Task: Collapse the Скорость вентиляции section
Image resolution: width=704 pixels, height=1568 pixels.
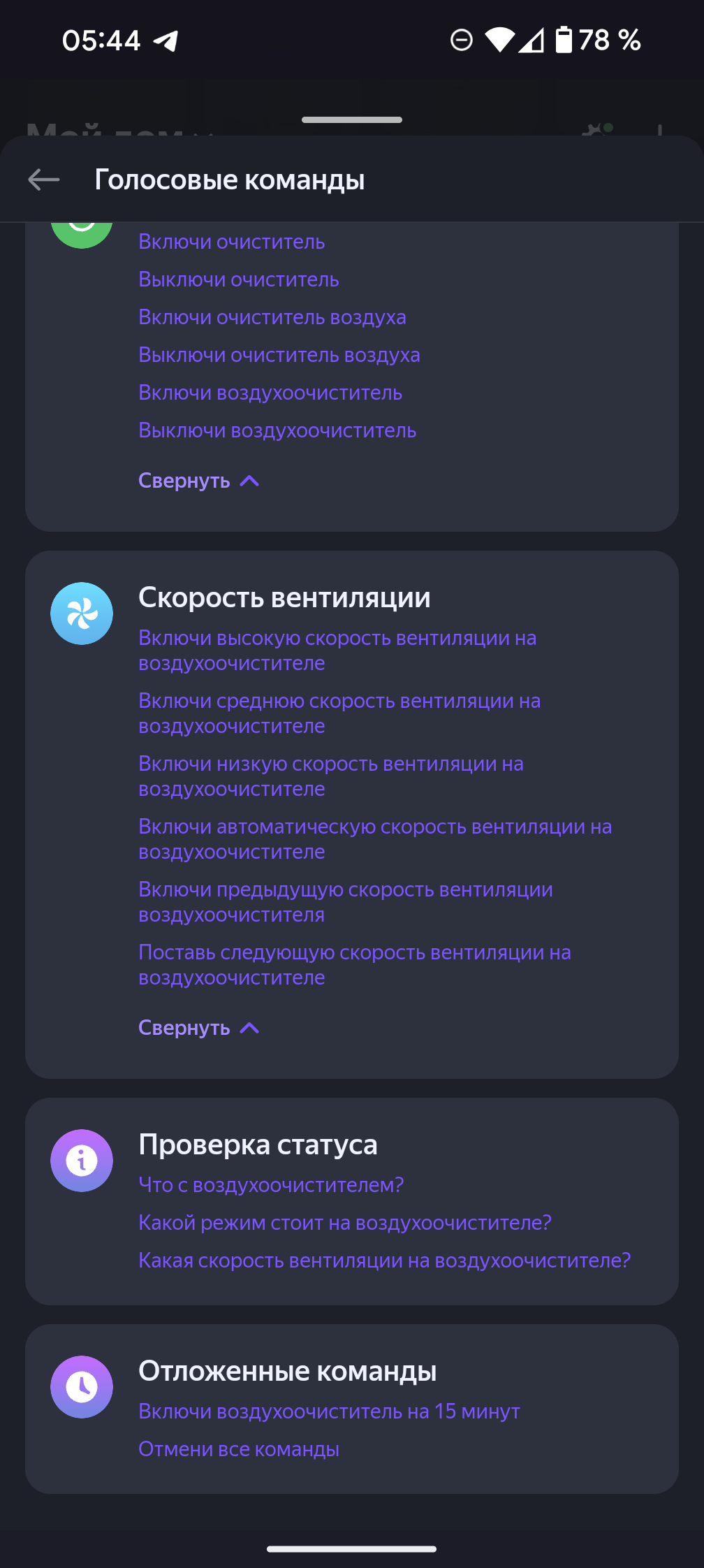Action: [x=199, y=1028]
